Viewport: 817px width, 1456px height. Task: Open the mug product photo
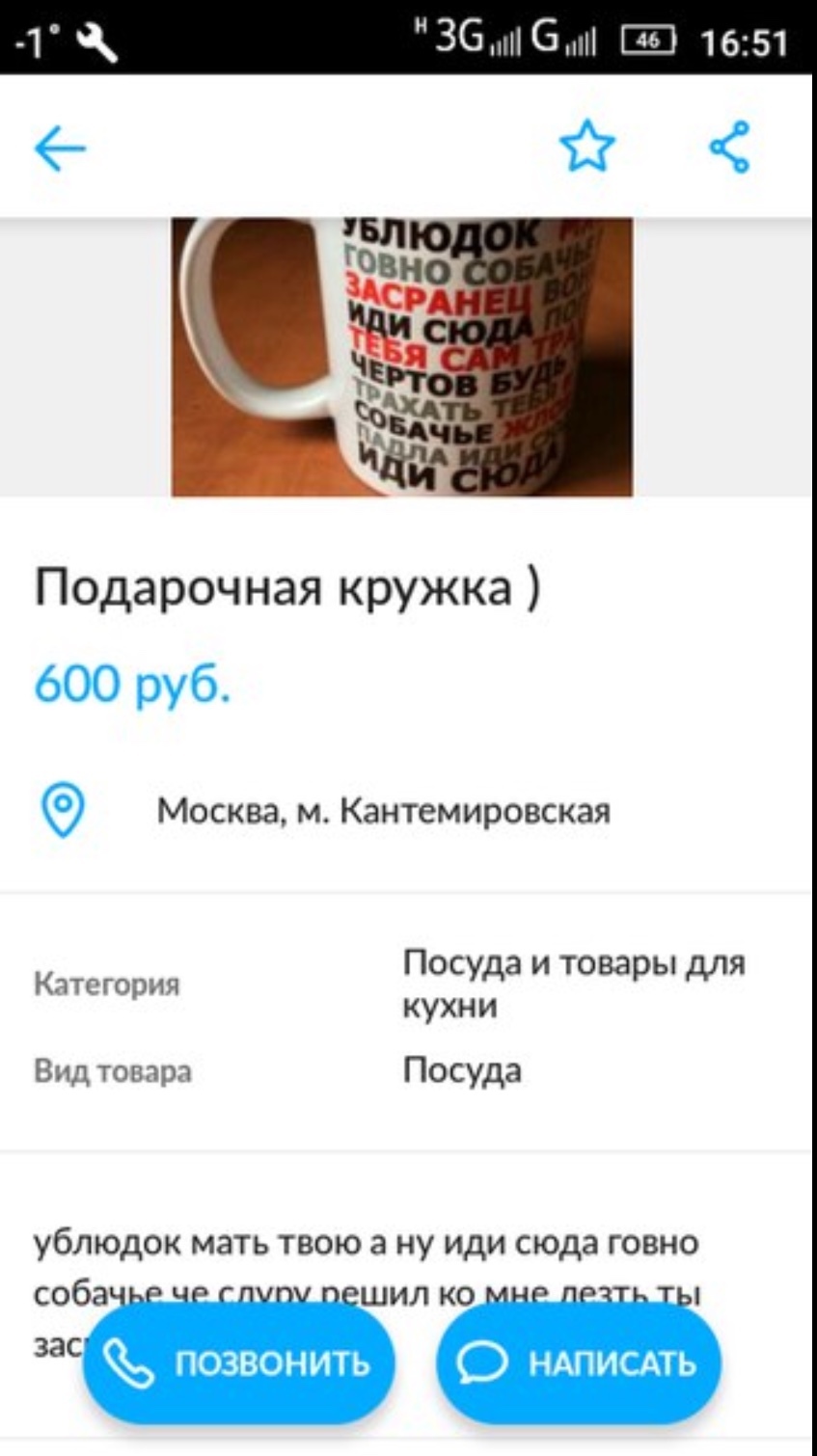[x=402, y=357]
